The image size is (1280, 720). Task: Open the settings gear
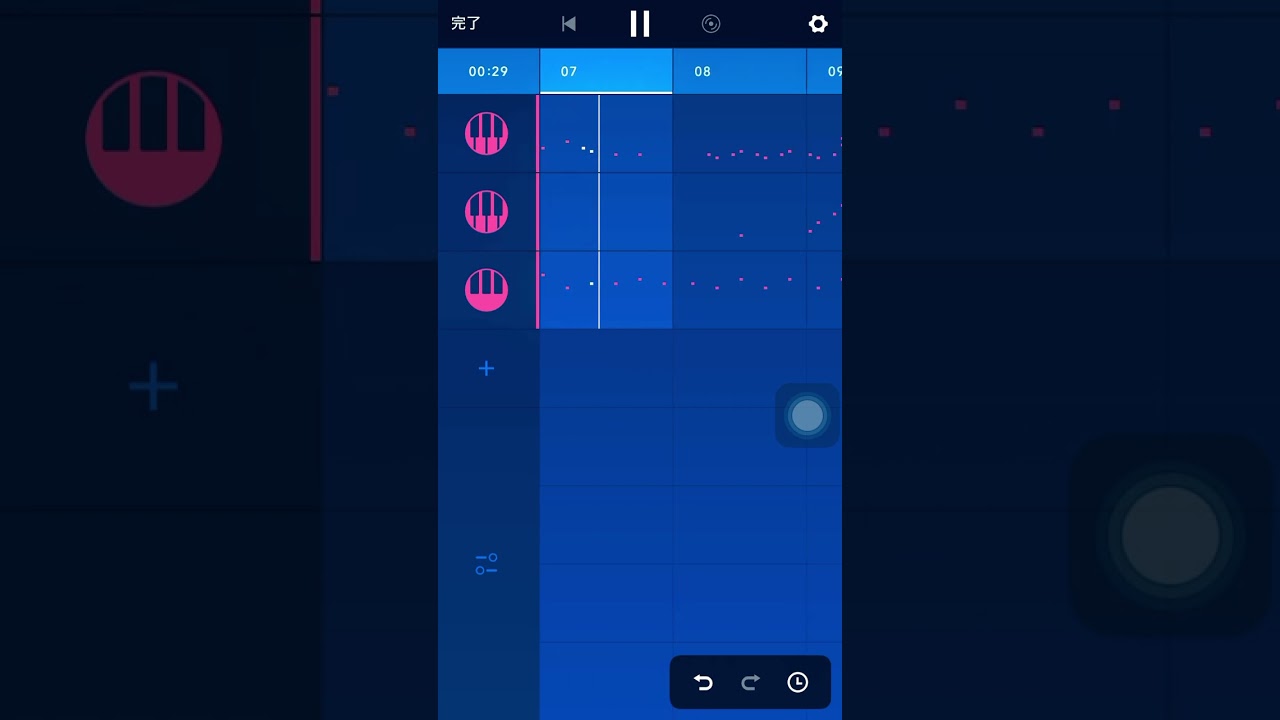818,24
